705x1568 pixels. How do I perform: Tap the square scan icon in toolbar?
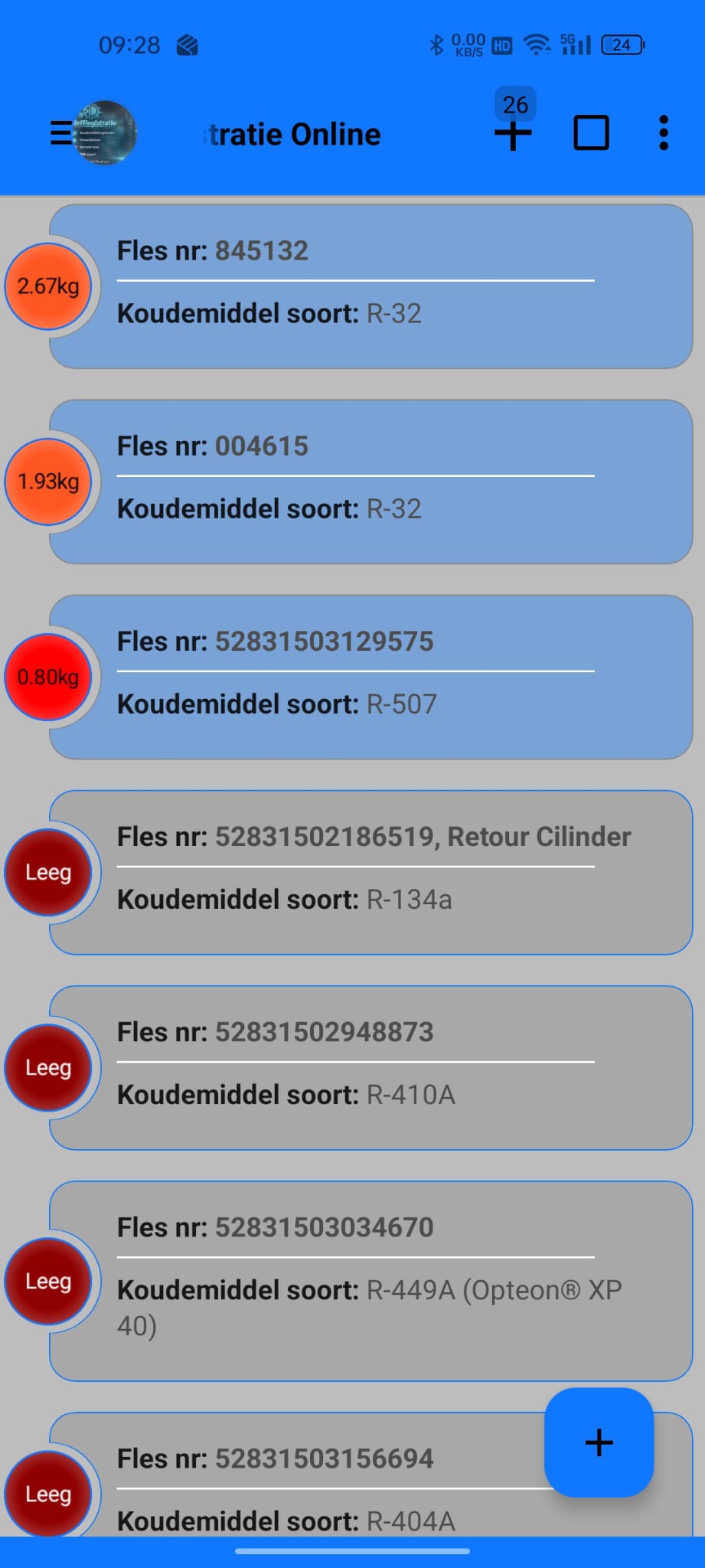coord(590,132)
